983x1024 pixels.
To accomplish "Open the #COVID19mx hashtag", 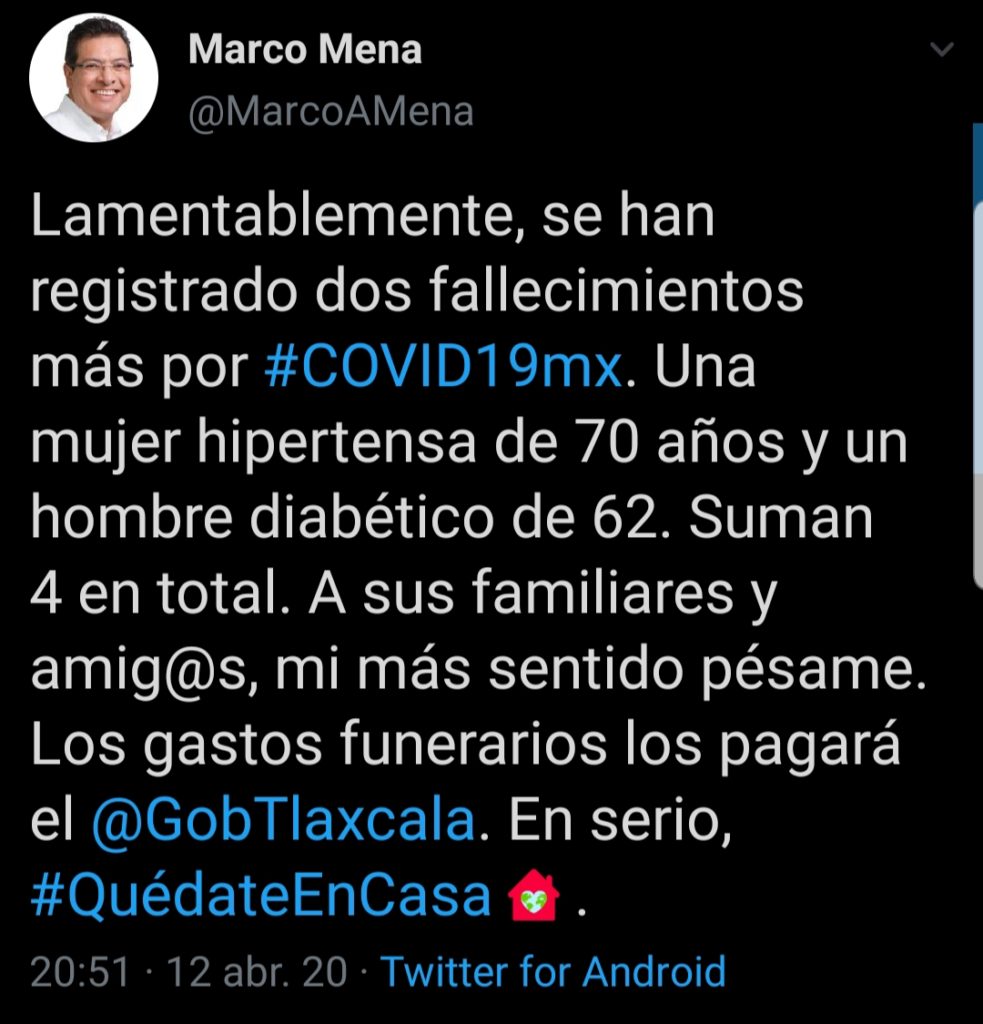I will [448, 370].
